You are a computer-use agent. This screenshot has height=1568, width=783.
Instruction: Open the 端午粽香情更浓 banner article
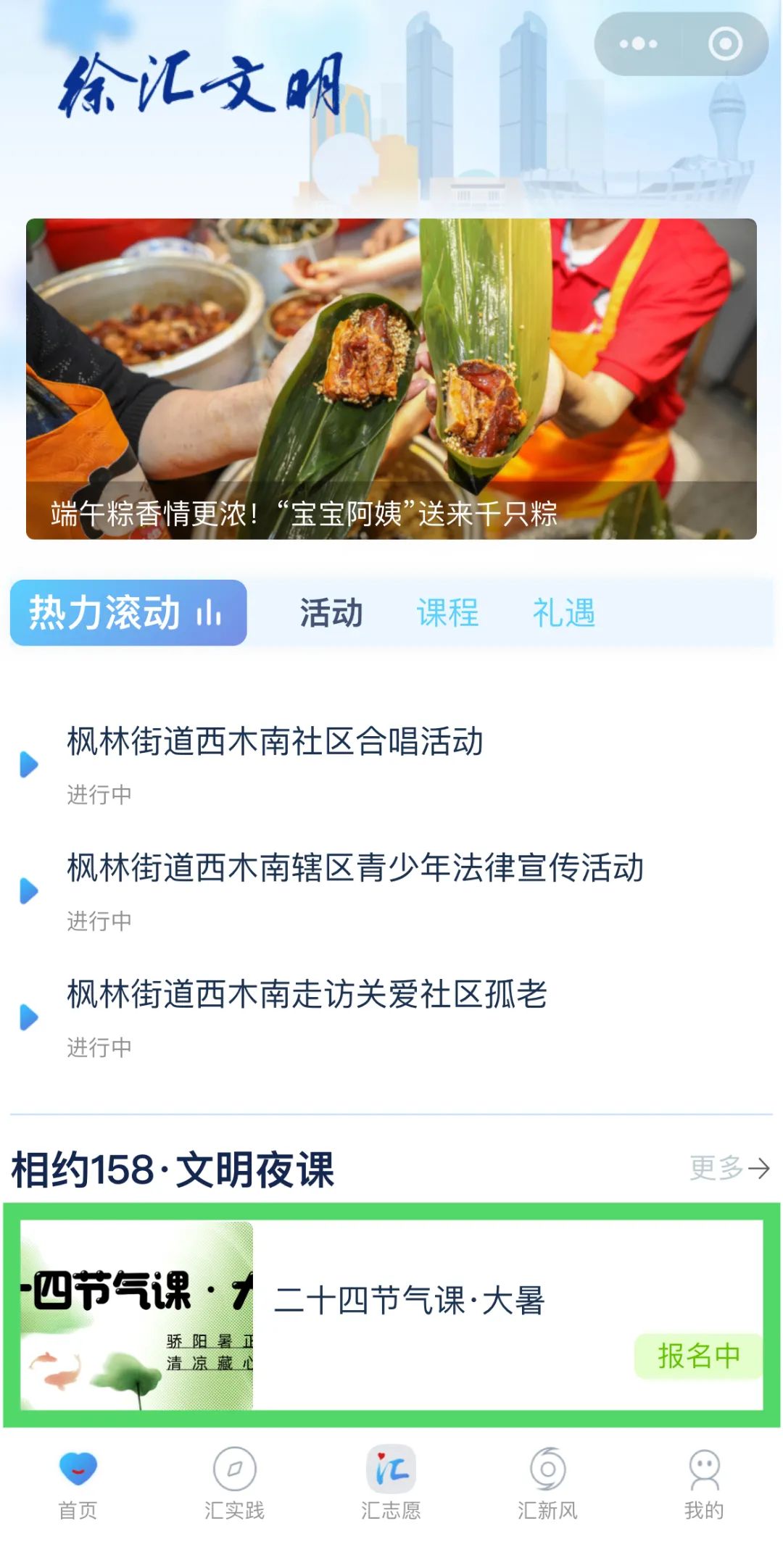tap(391, 378)
